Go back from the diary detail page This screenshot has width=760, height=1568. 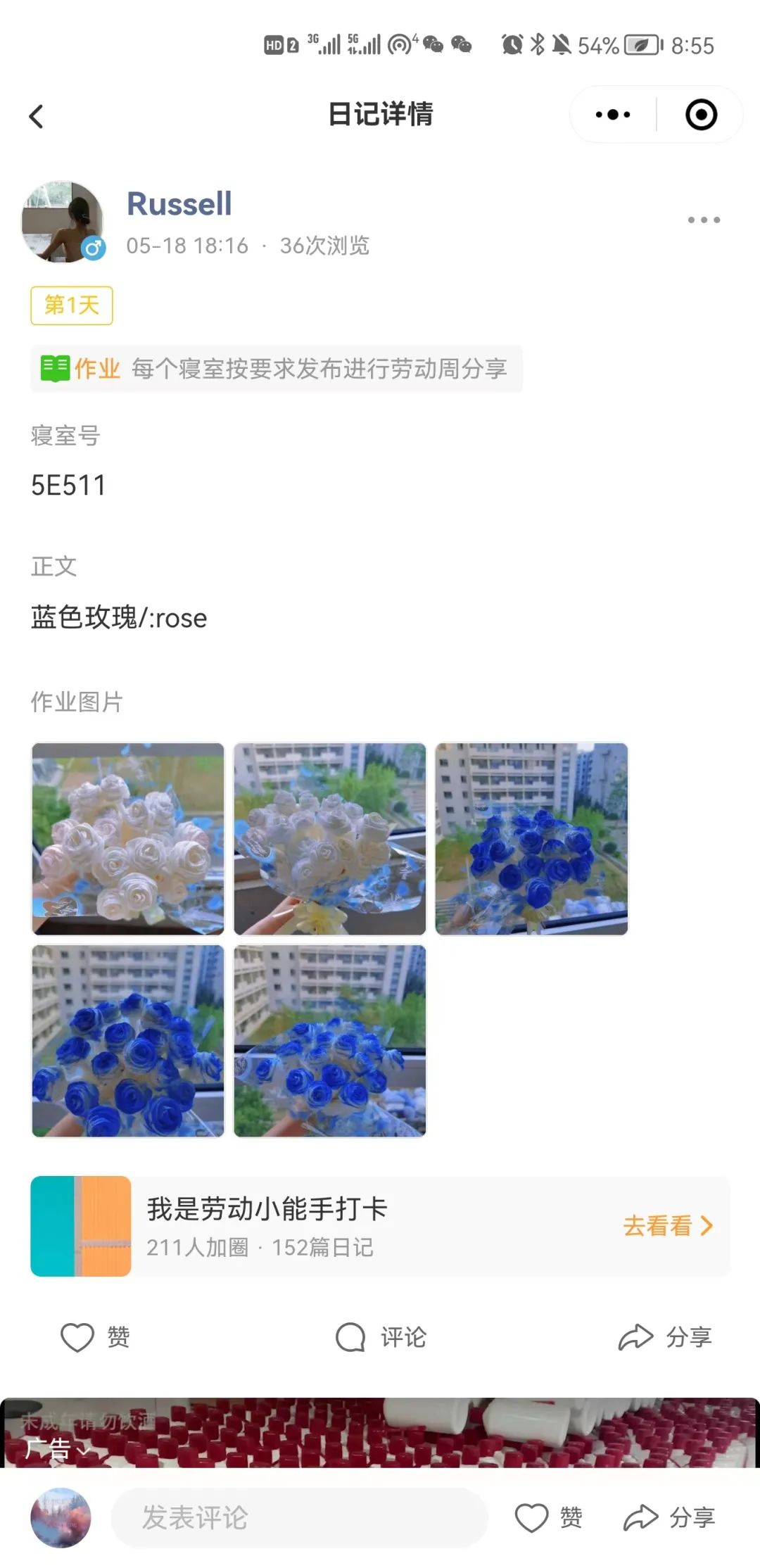click(x=37, y=116)
